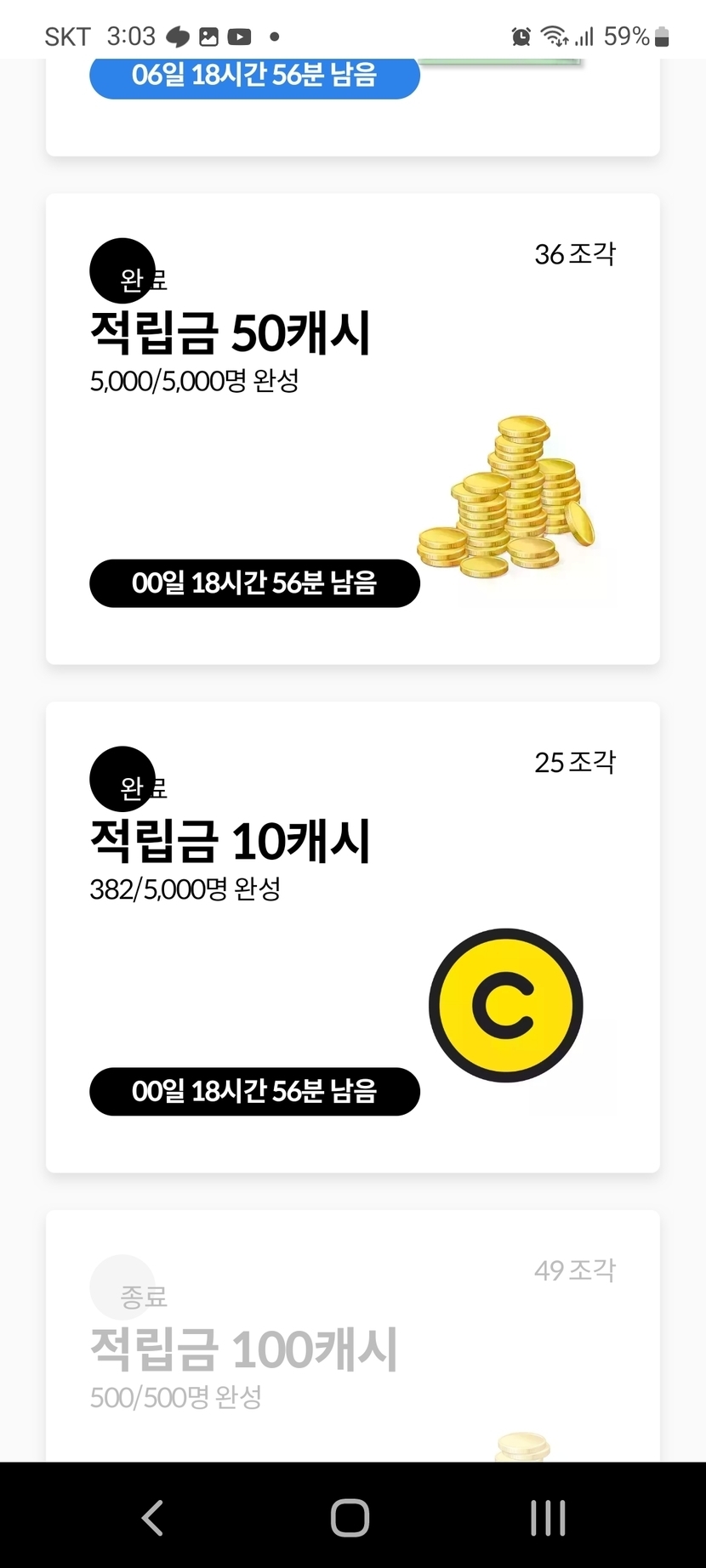This screenshot has width=706, height=1568.
Task: Go to the home screen
Action: [350, 1518]
